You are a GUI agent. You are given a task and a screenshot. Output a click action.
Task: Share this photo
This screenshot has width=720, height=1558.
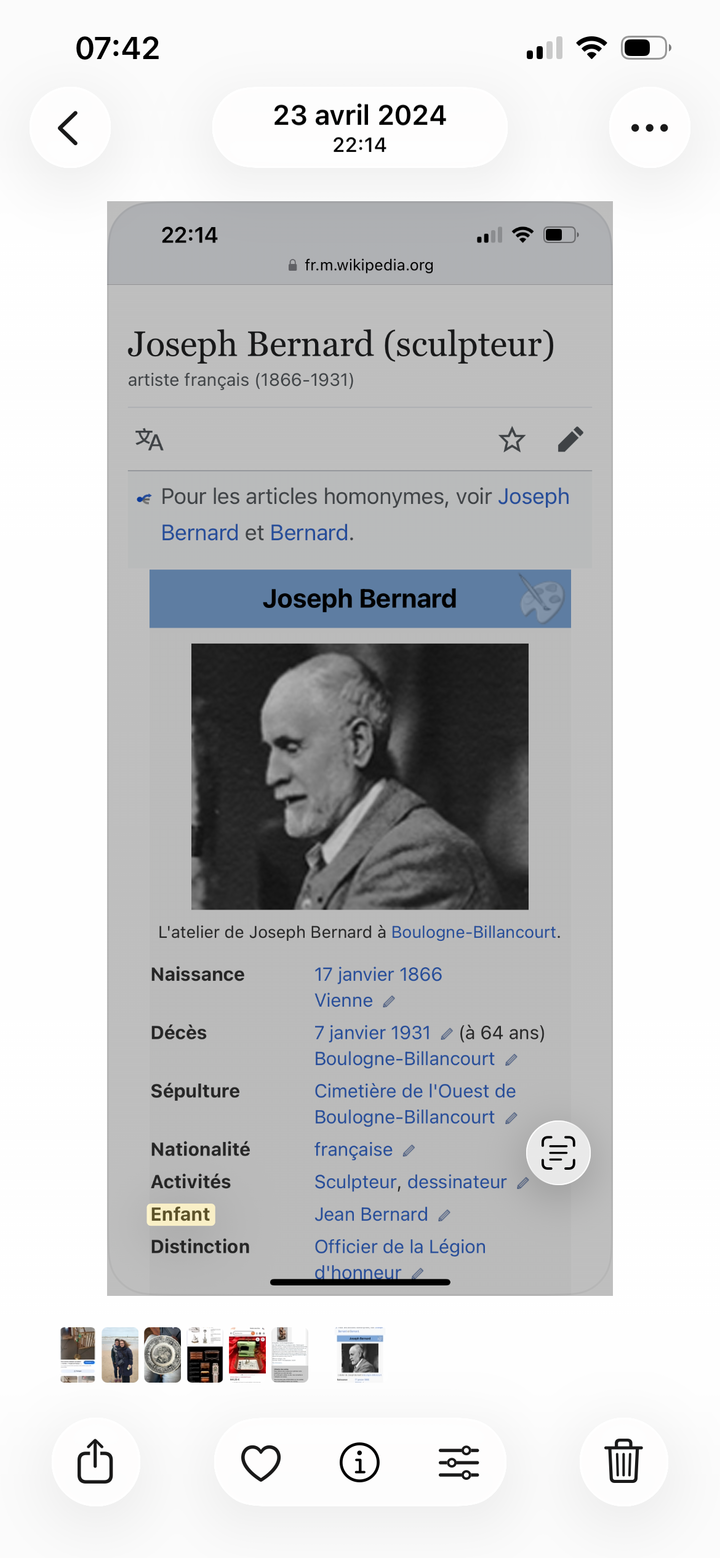coord(96,1463)
